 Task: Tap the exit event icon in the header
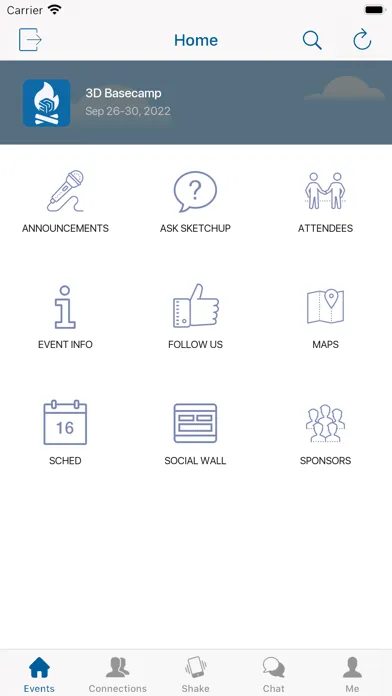coord(30,40)
